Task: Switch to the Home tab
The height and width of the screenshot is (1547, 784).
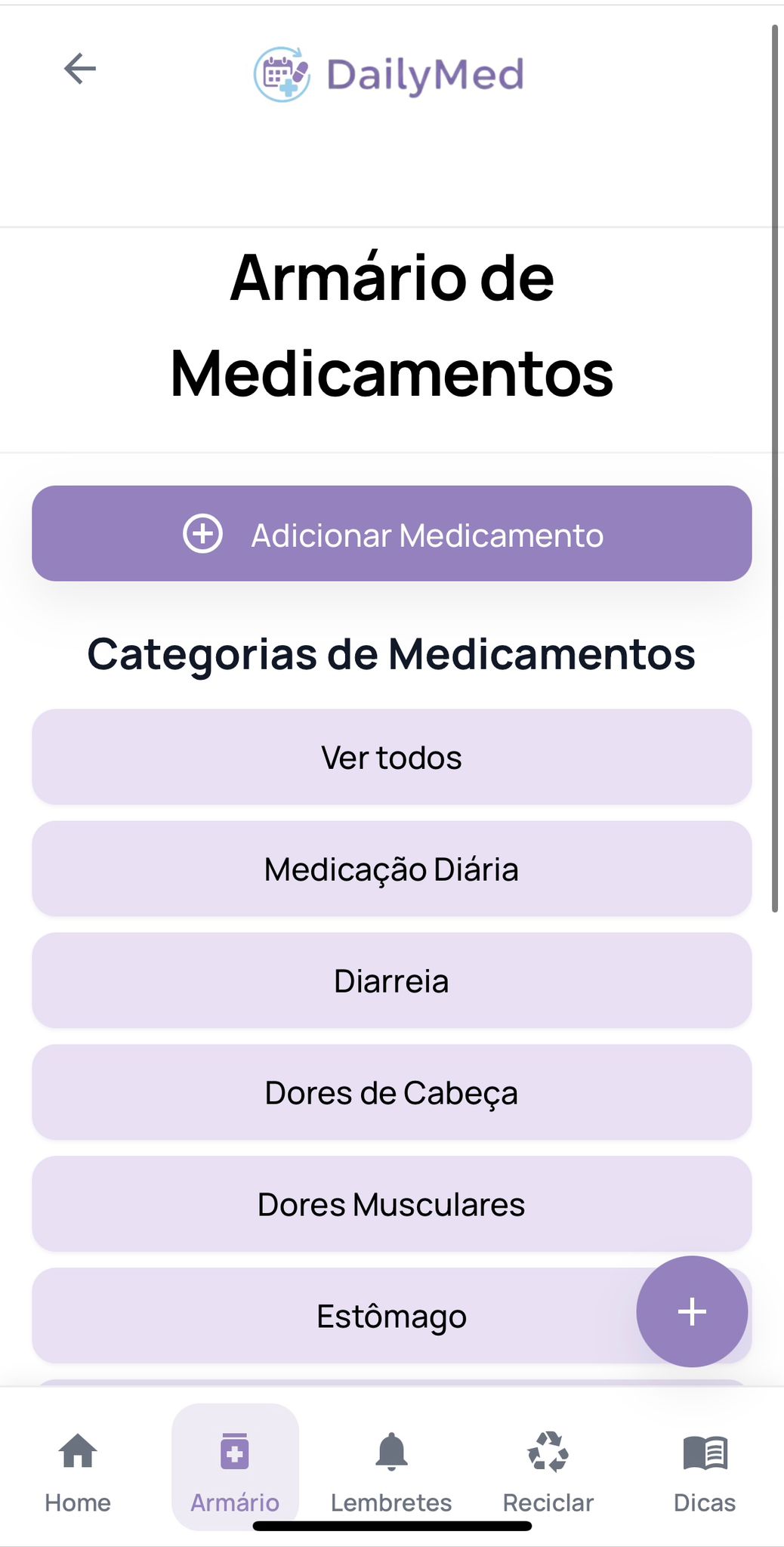Action: (78, 1471)
